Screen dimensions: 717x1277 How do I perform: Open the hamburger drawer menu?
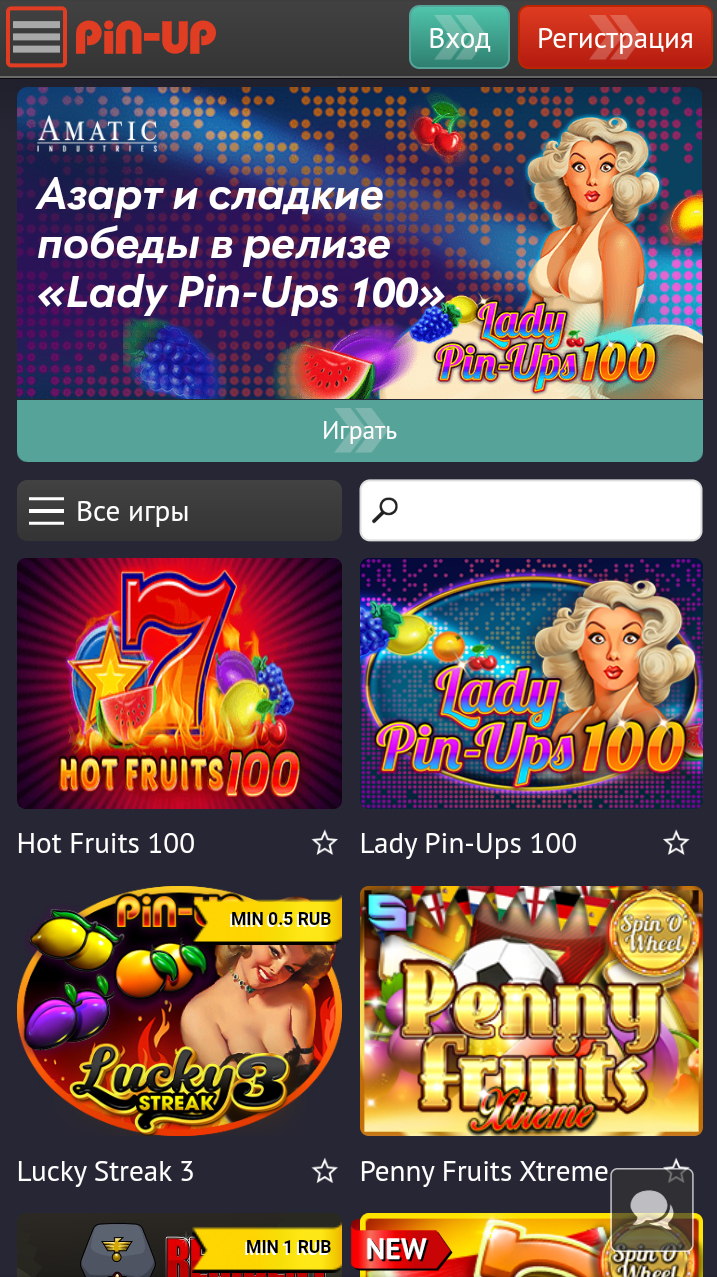tap(37, 37)
